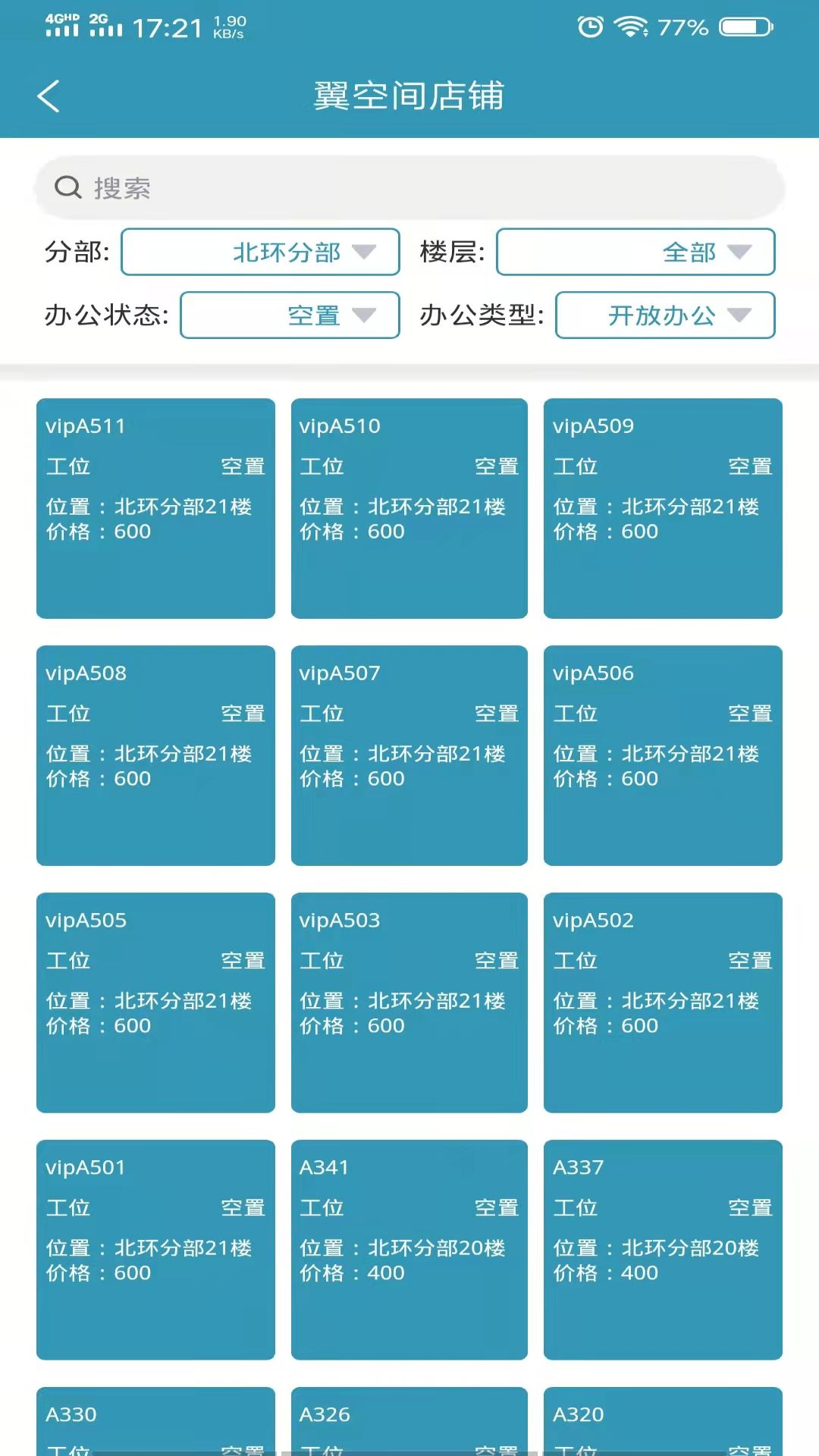Change 办公类型 dropdown set to 开放办公
The height and width of the screenshot is (1456, 819).
[665, 315]
